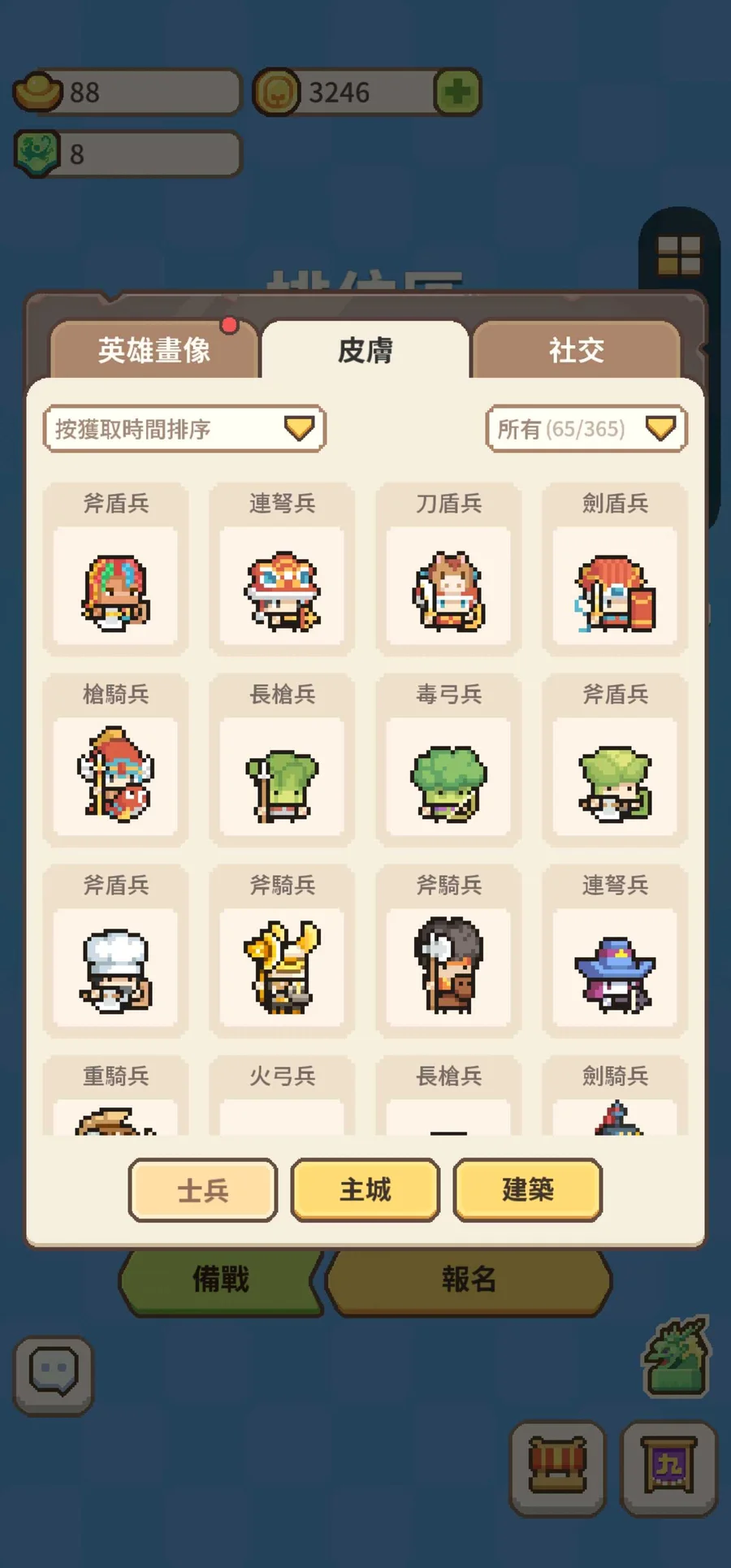Expand the 所有 (65/365) filter dropdown
The height and width of the screenshot is (1568, 731).
pos(586,428)
